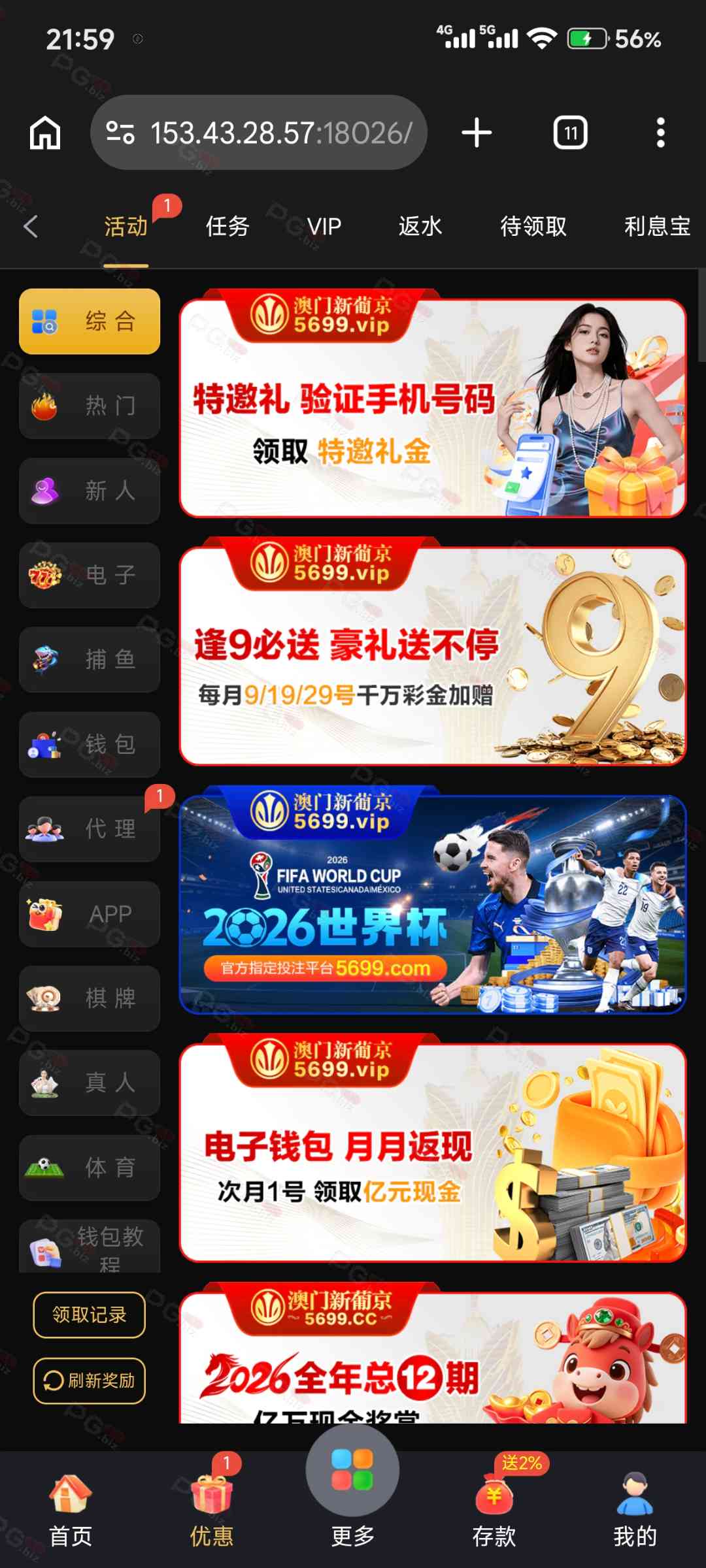The image size is (706, 1568).
Task: Open the 代理 category
Action: click(x=90, y=829)
